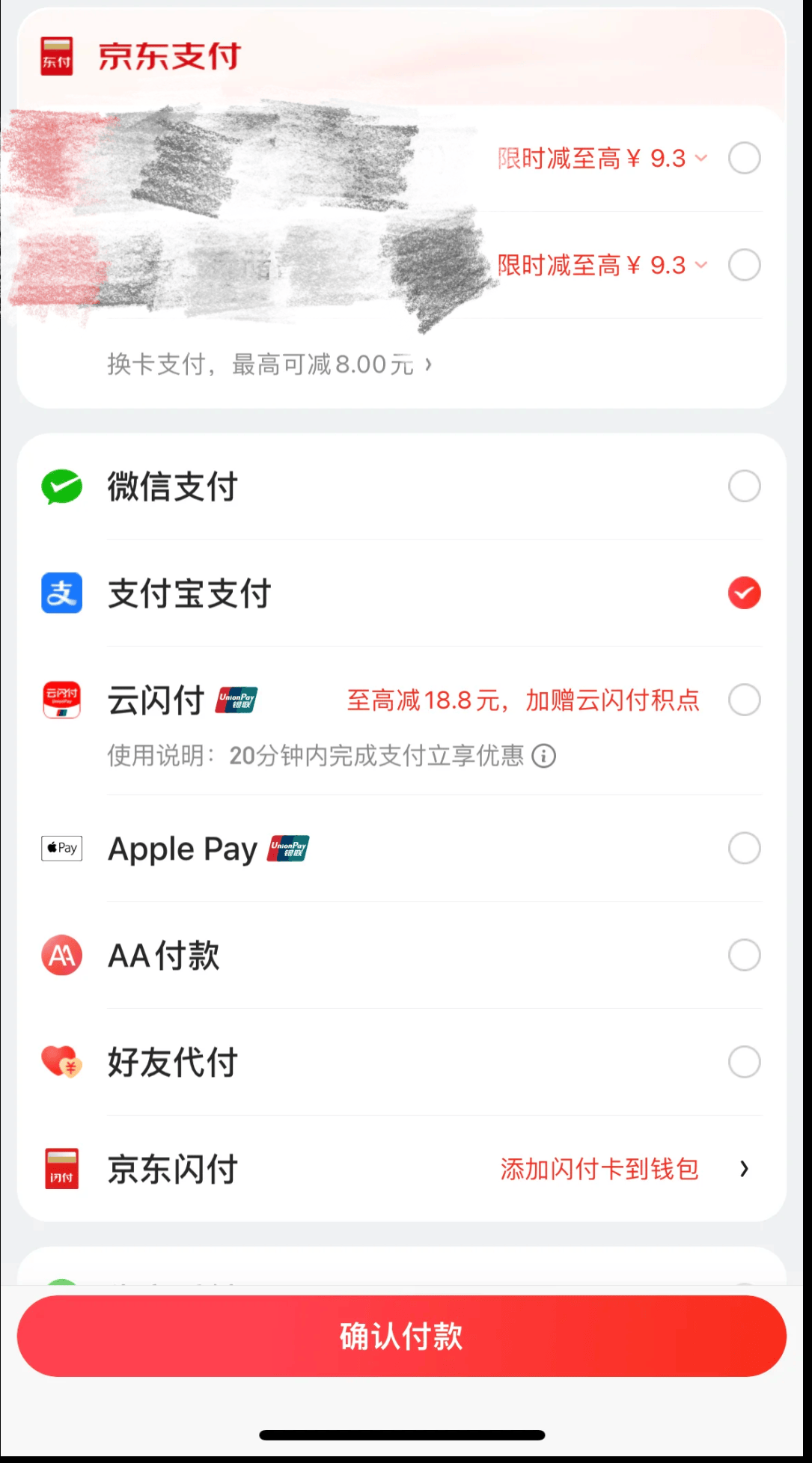Expand the second 限时减至高¥9.3 chevron
812x1463 pixels.
[x=700, y=265]
